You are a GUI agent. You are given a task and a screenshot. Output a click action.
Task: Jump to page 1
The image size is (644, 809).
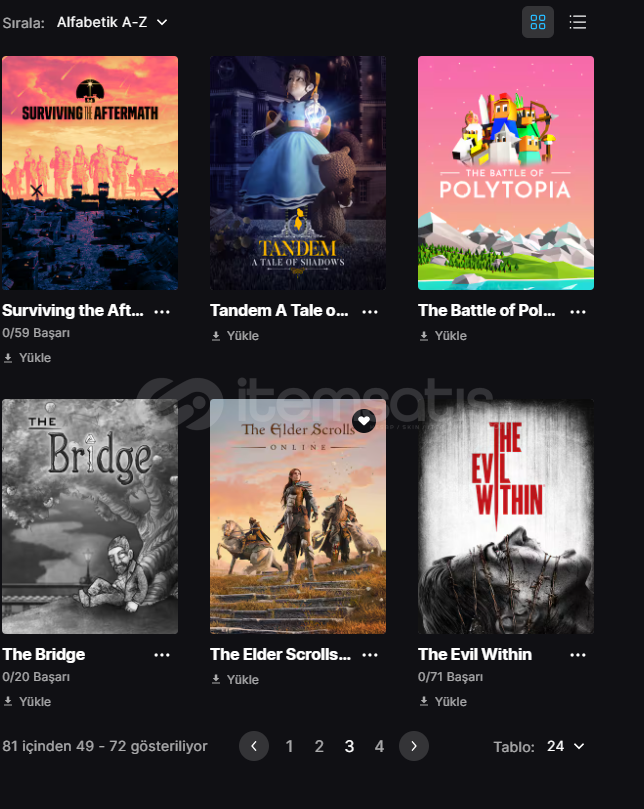pos(290,746)
